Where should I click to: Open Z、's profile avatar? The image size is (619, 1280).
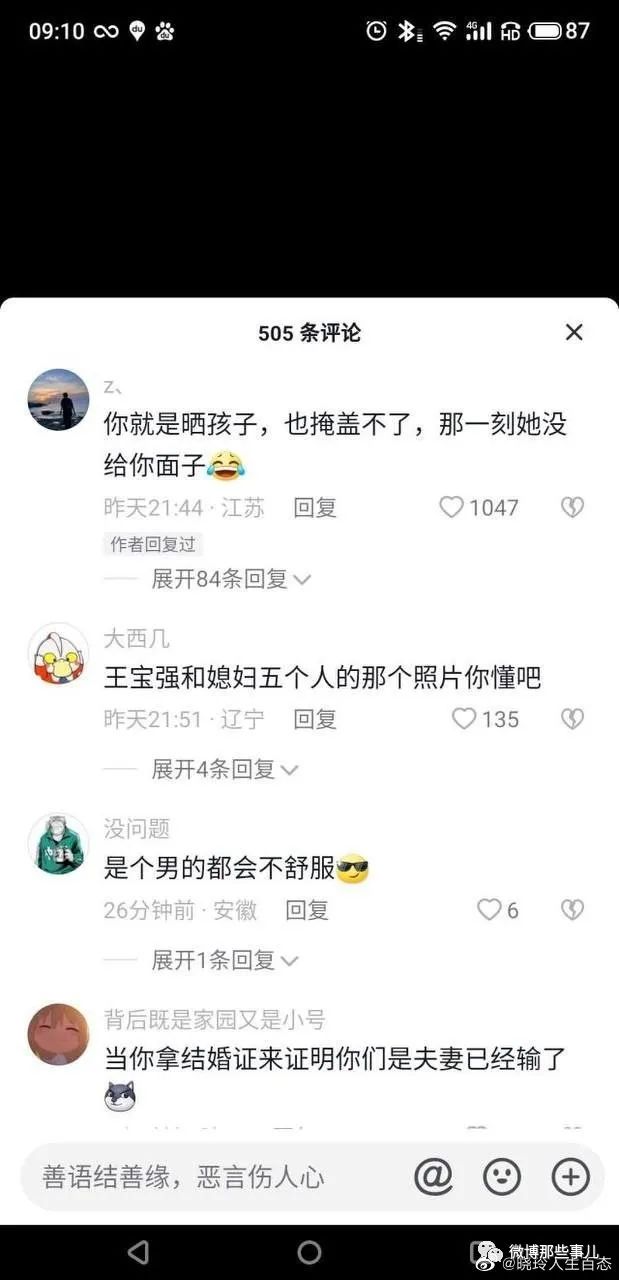[58, 400]
